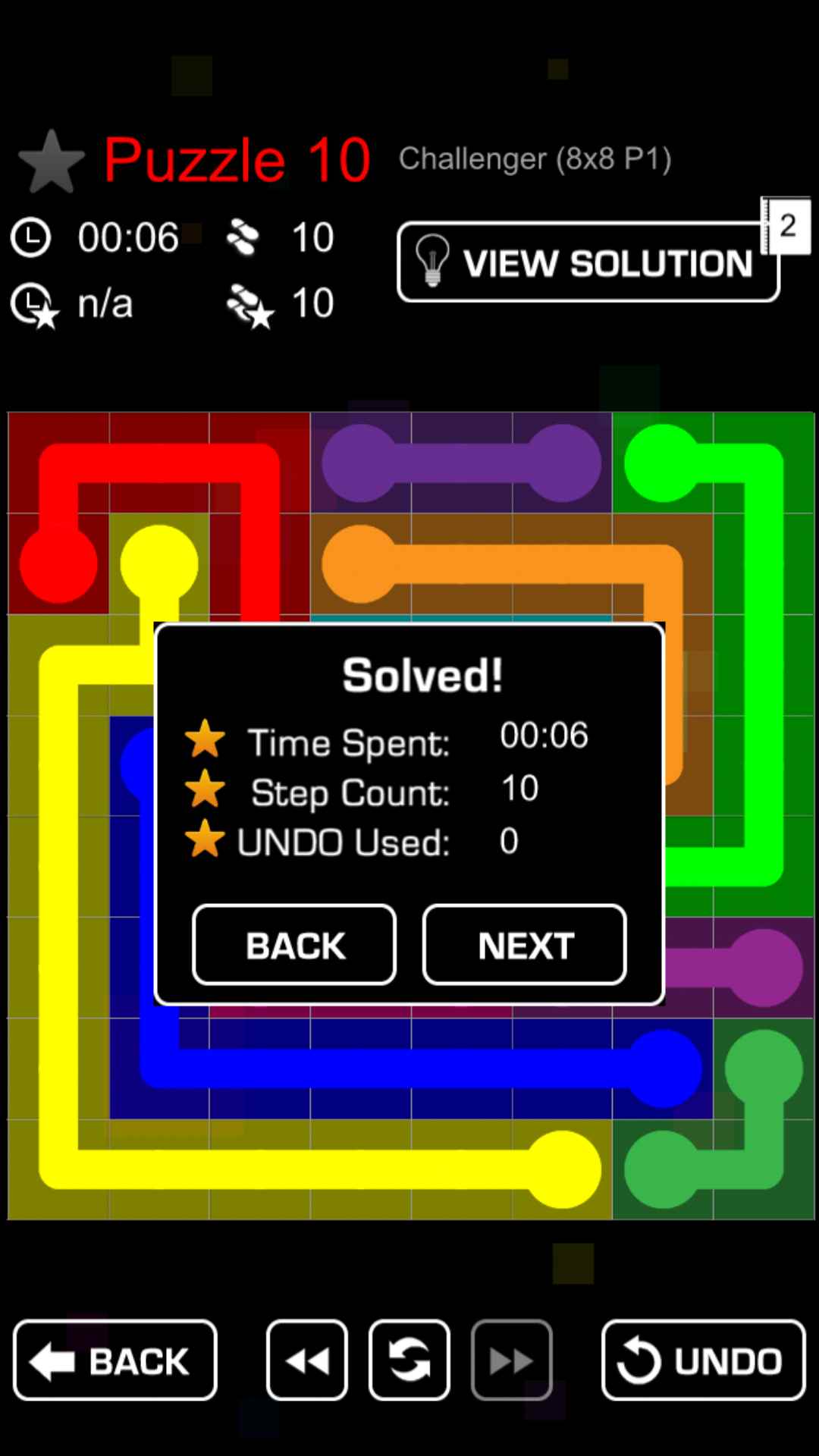Screen dimensions: 819x1456
Task: Tap the View Solution button
Action: 588,262
